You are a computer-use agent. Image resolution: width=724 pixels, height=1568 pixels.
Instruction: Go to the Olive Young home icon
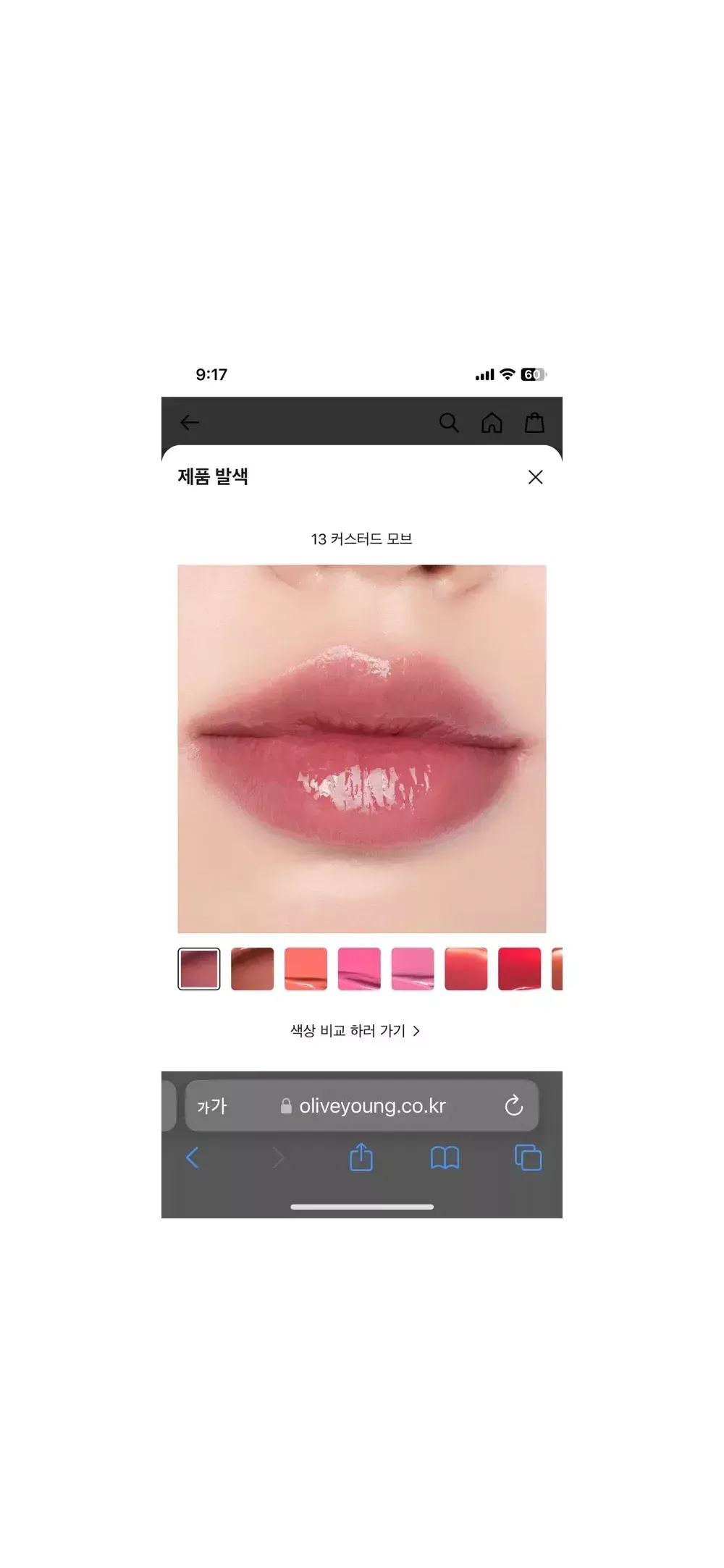492,423
